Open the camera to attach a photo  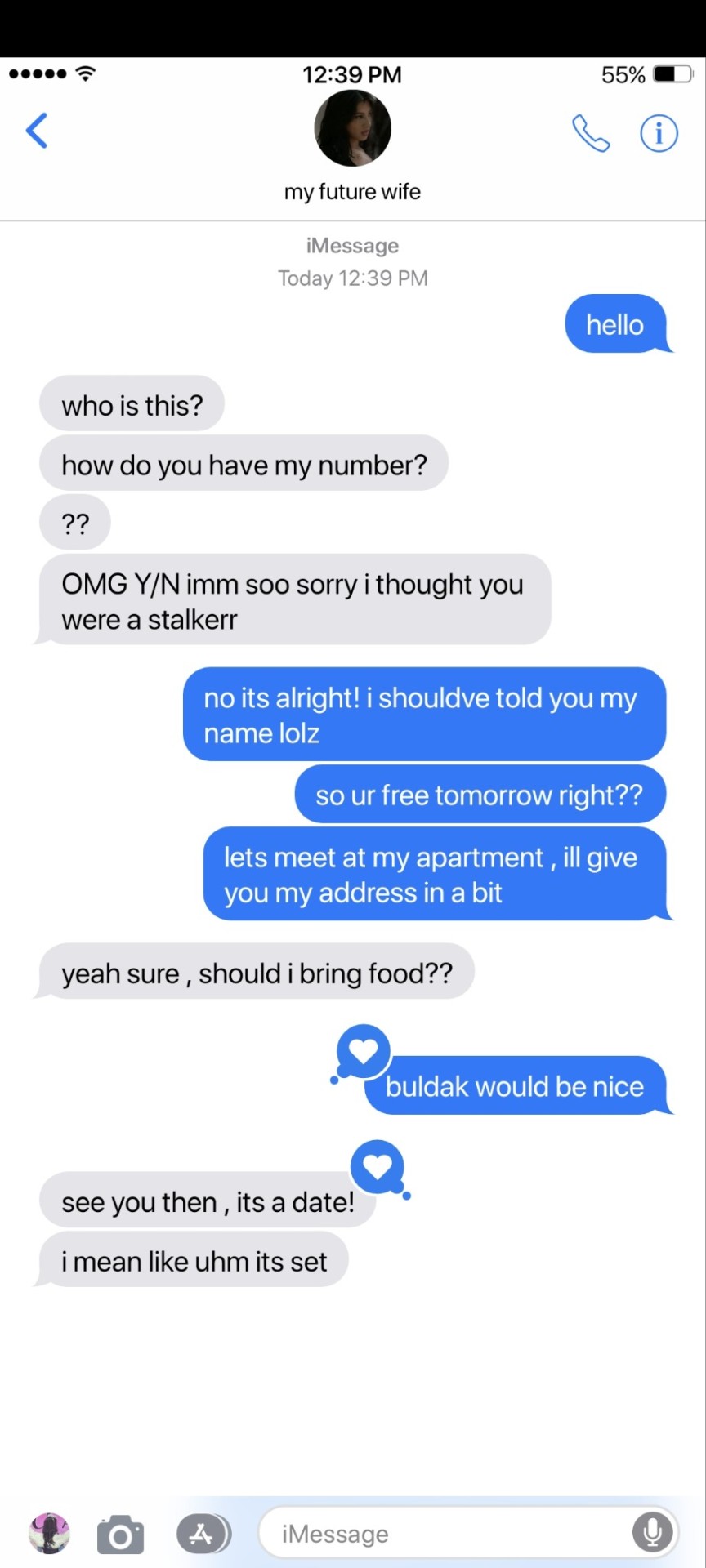(x=121, y=1535)
